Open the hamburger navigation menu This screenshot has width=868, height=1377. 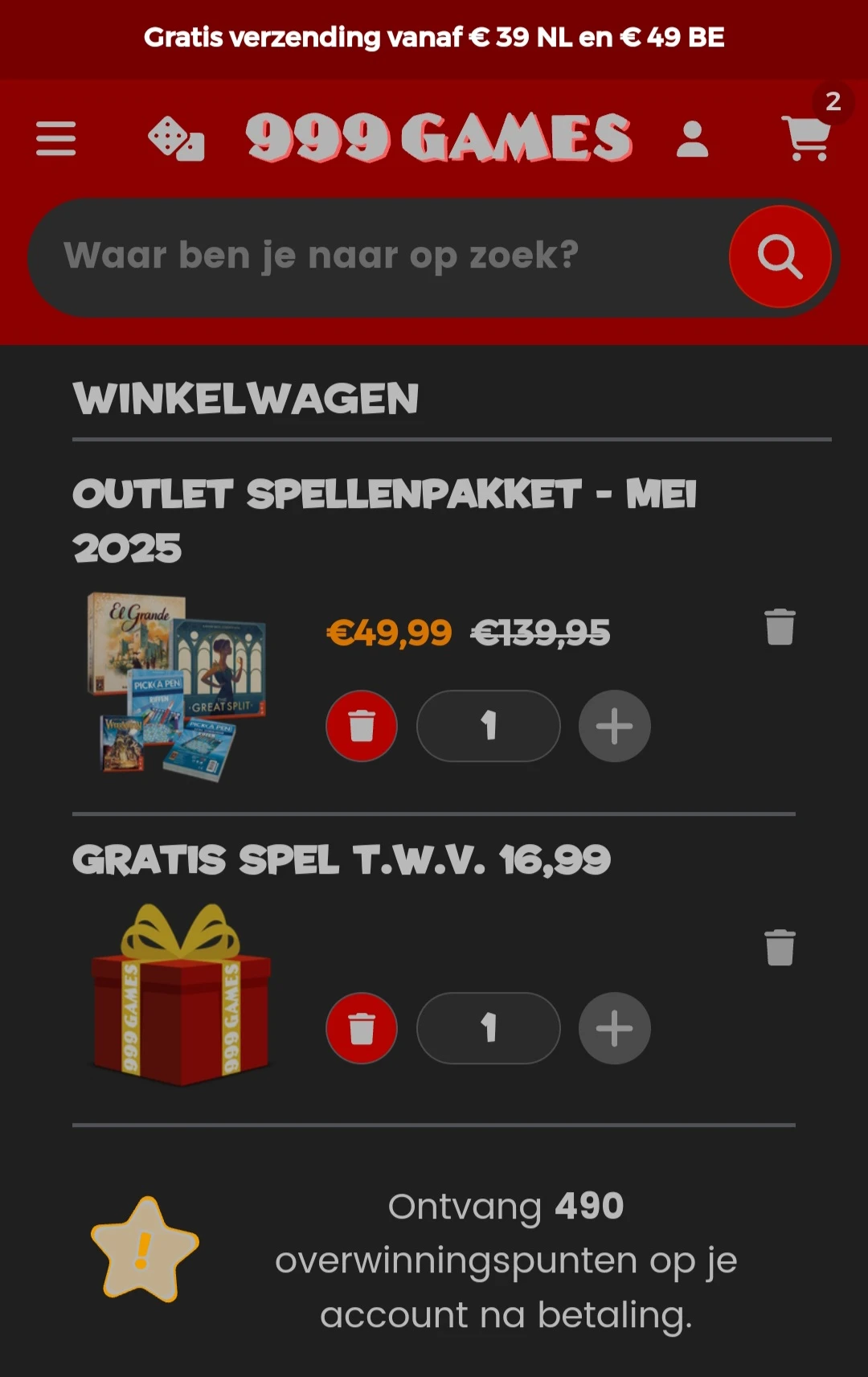(55, 138)
